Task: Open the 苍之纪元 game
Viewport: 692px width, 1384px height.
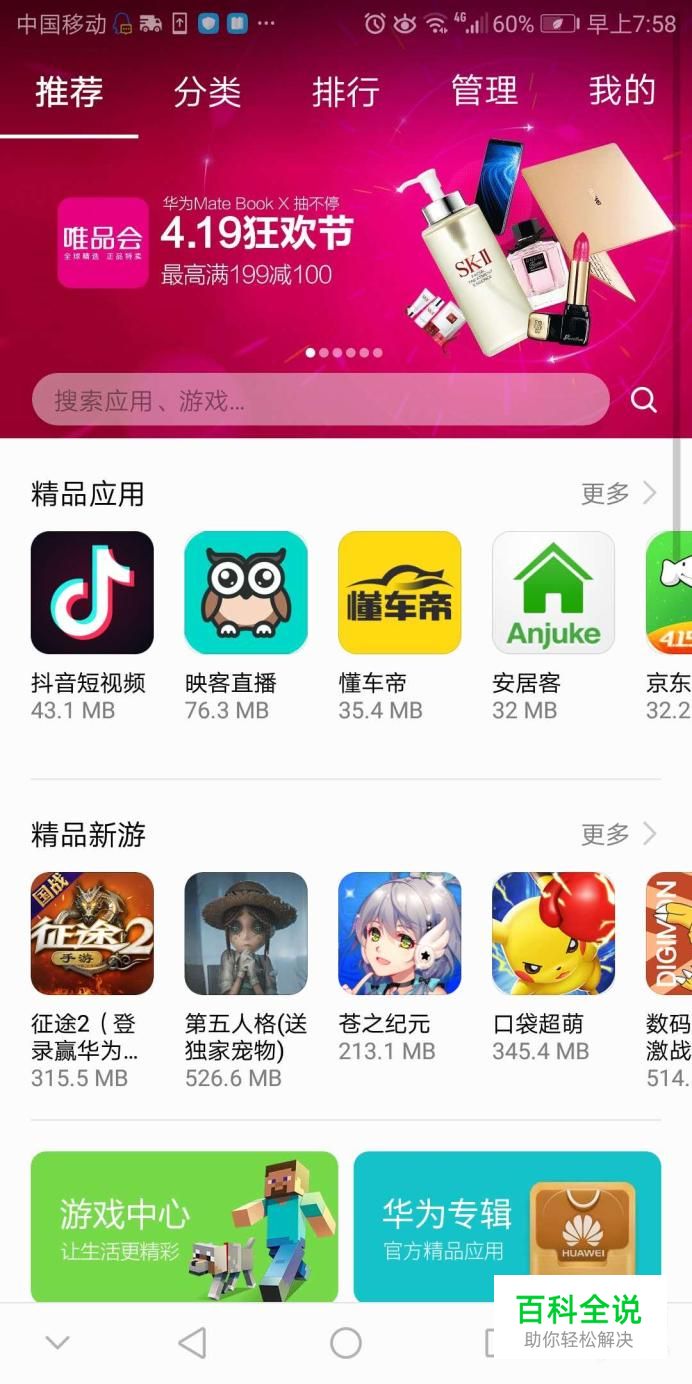Action: coord(399,933)
